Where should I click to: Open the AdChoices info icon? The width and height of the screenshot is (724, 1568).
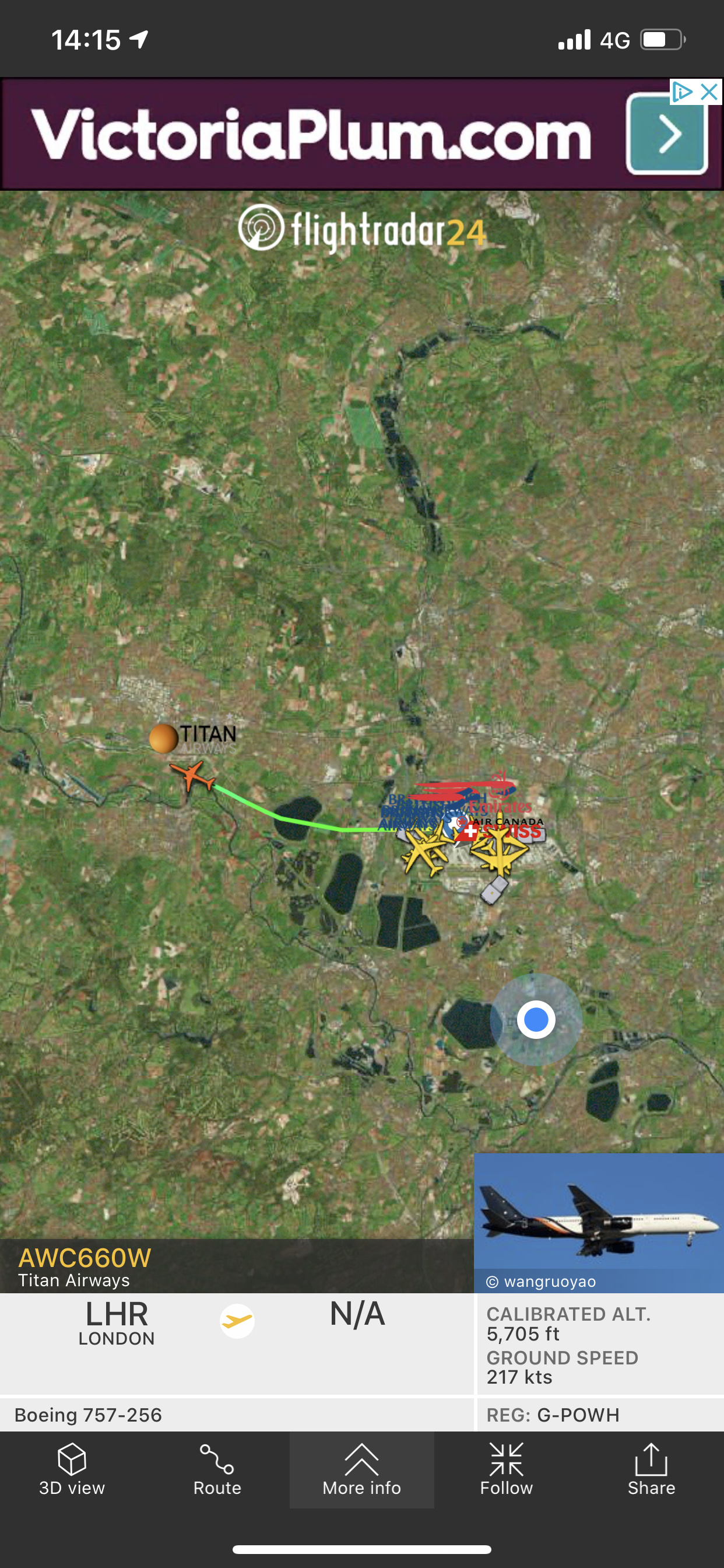683,93
